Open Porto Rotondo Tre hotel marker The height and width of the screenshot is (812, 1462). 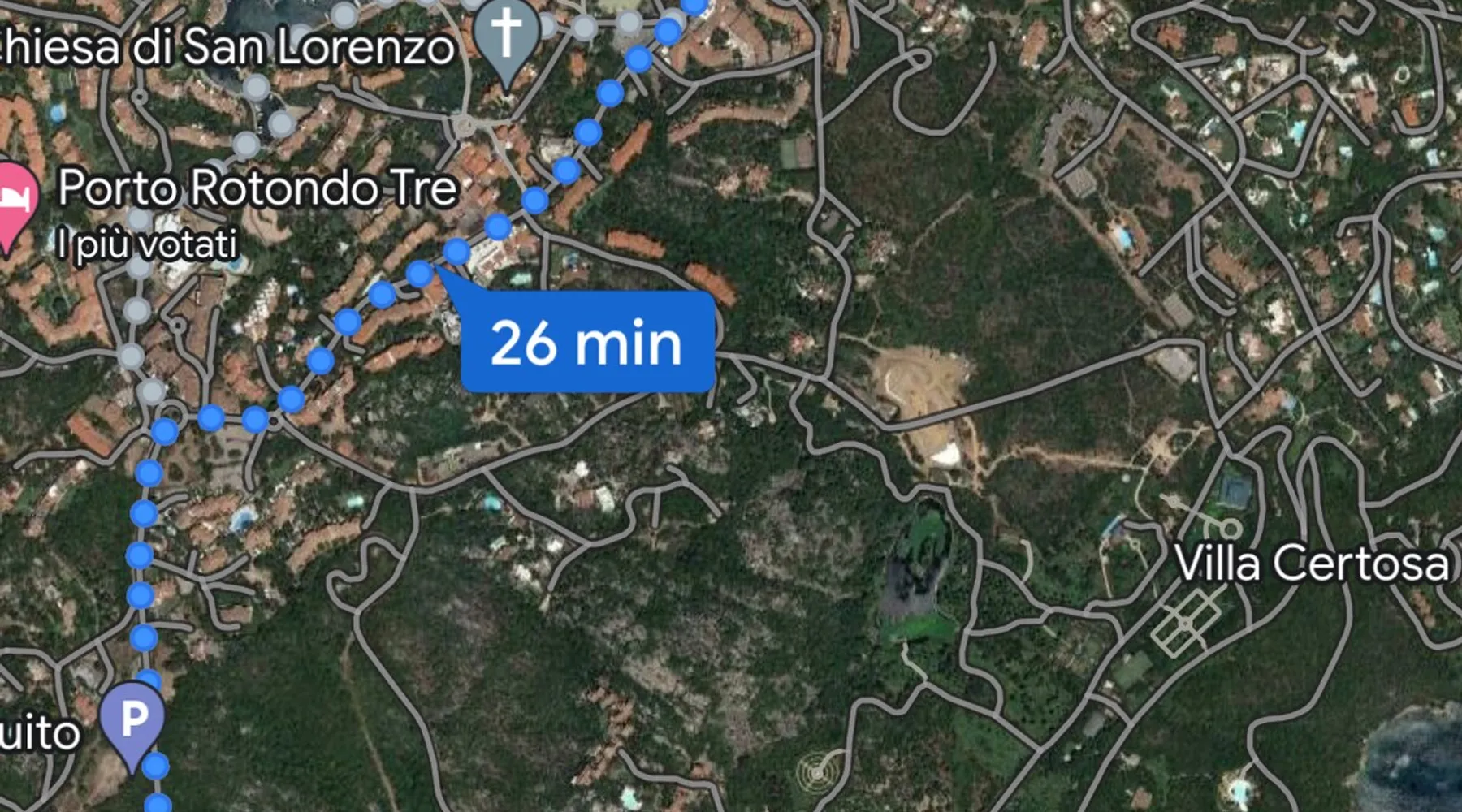[13, 200]
